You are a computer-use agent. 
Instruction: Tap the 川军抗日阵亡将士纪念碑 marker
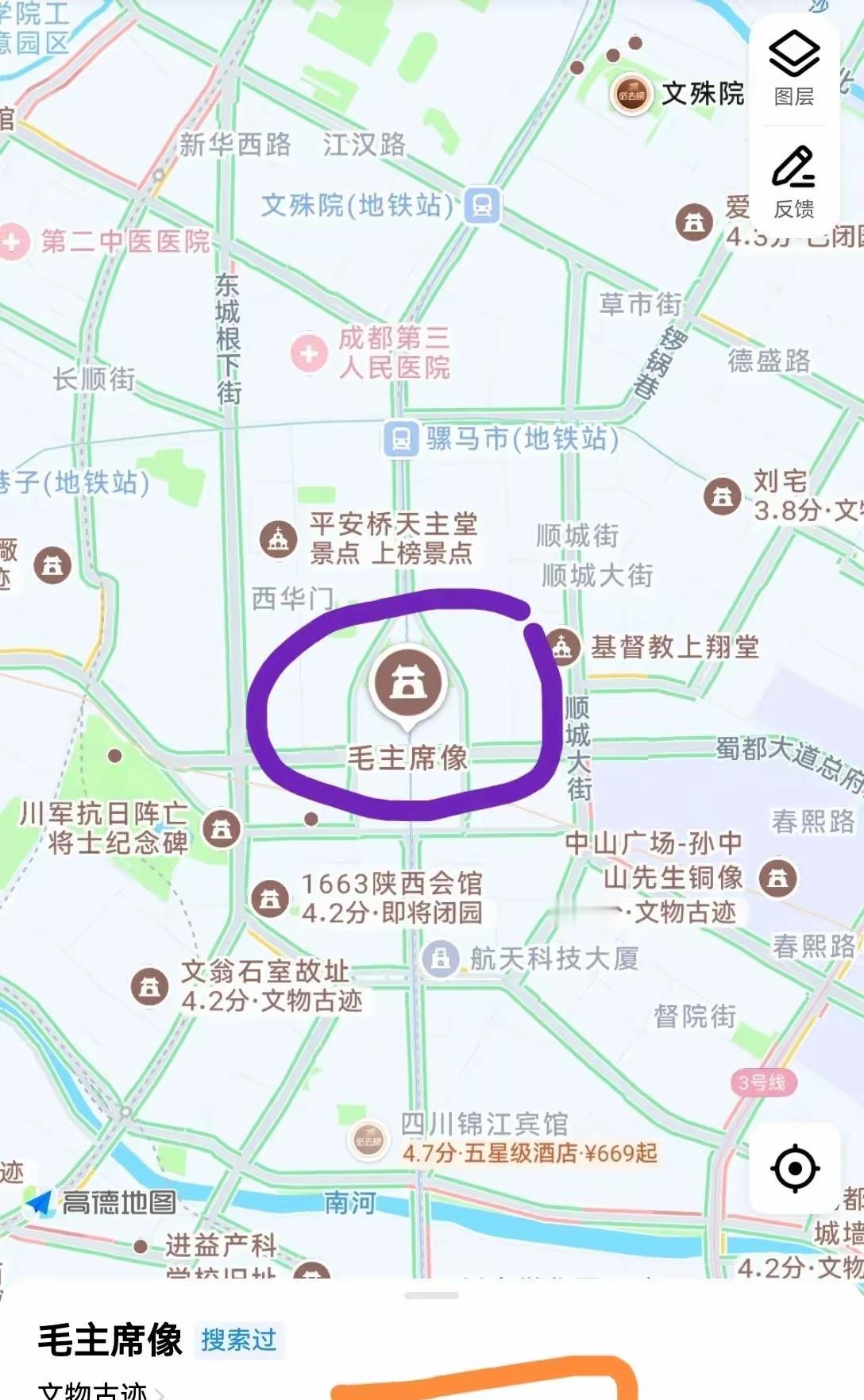pyautogui.click(x=222, y=829)
